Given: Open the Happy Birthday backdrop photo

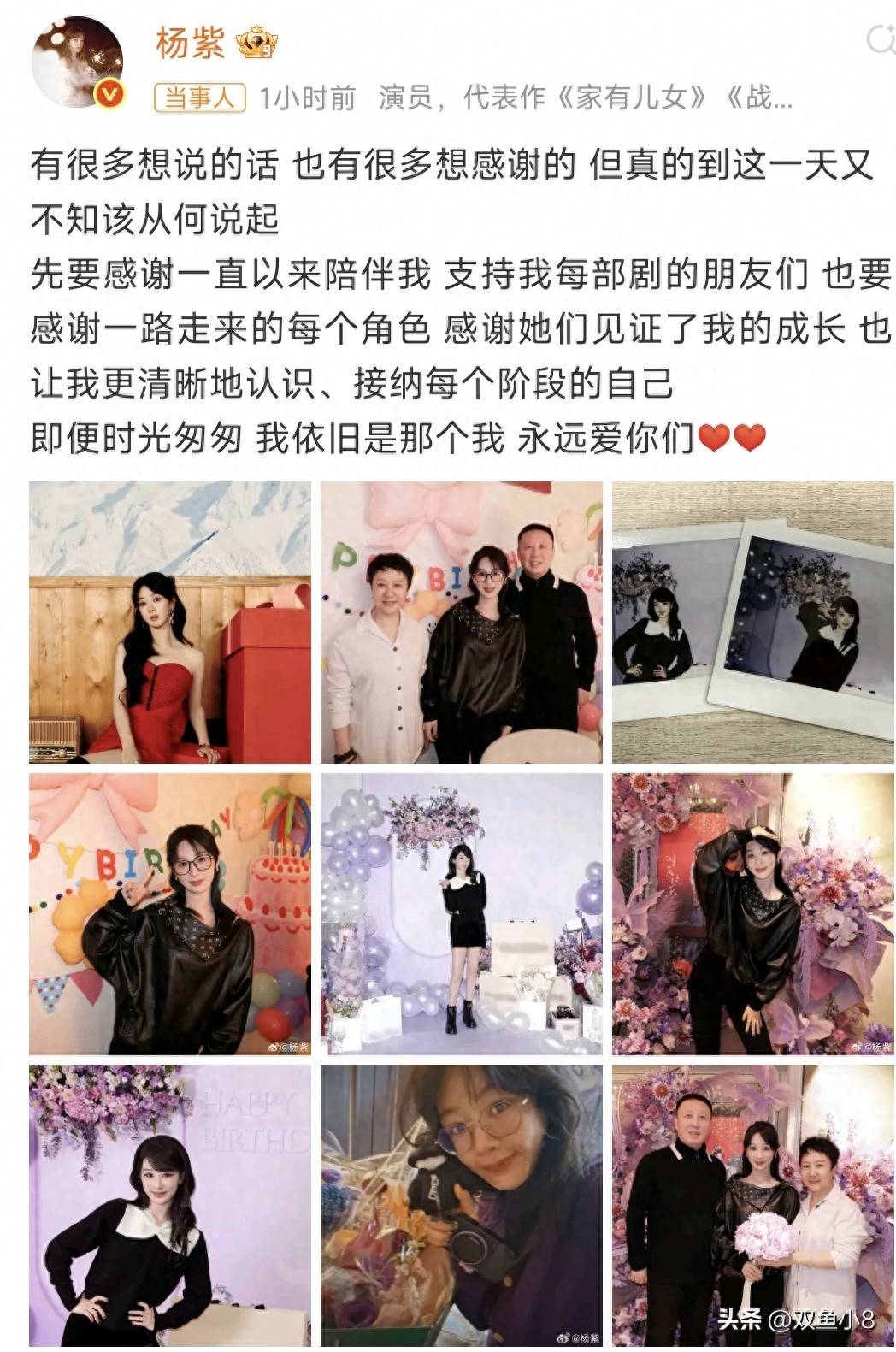Looking at the screenshot, I should [170, 1205].
